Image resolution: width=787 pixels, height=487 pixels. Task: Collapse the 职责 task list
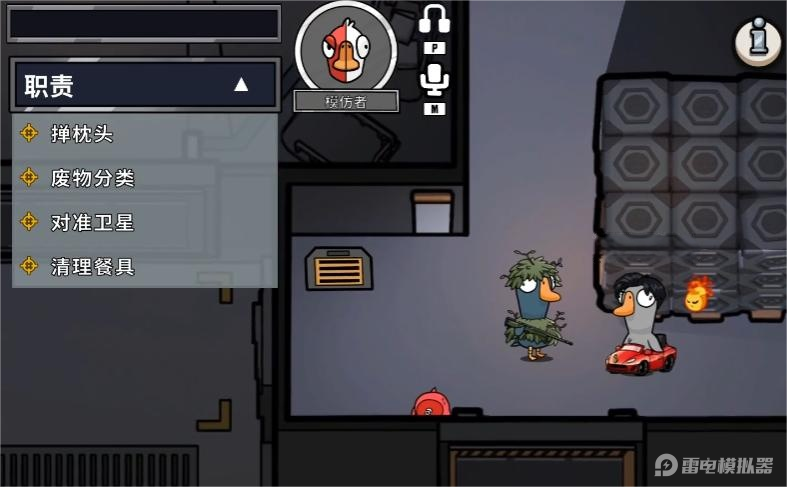coord(241,85)
